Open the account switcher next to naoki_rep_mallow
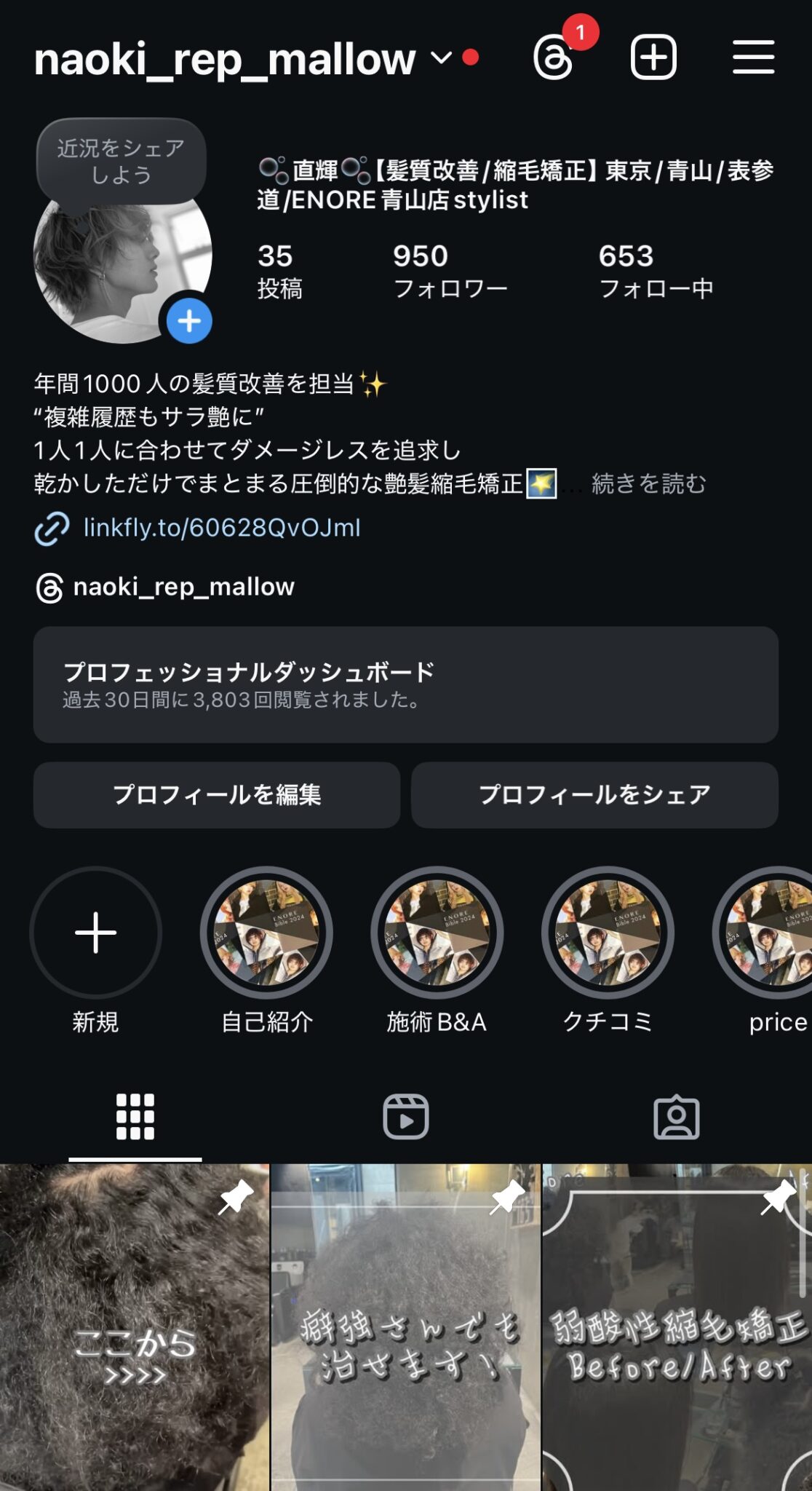The height and width of the screenshot is (1491, 812). (441, 58)
